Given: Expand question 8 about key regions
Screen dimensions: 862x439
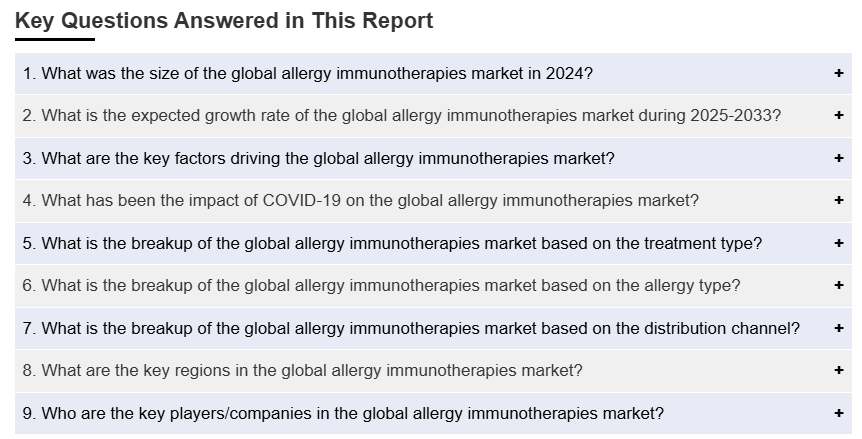Looking at the screenshot, I should click(x=838, y=370).
